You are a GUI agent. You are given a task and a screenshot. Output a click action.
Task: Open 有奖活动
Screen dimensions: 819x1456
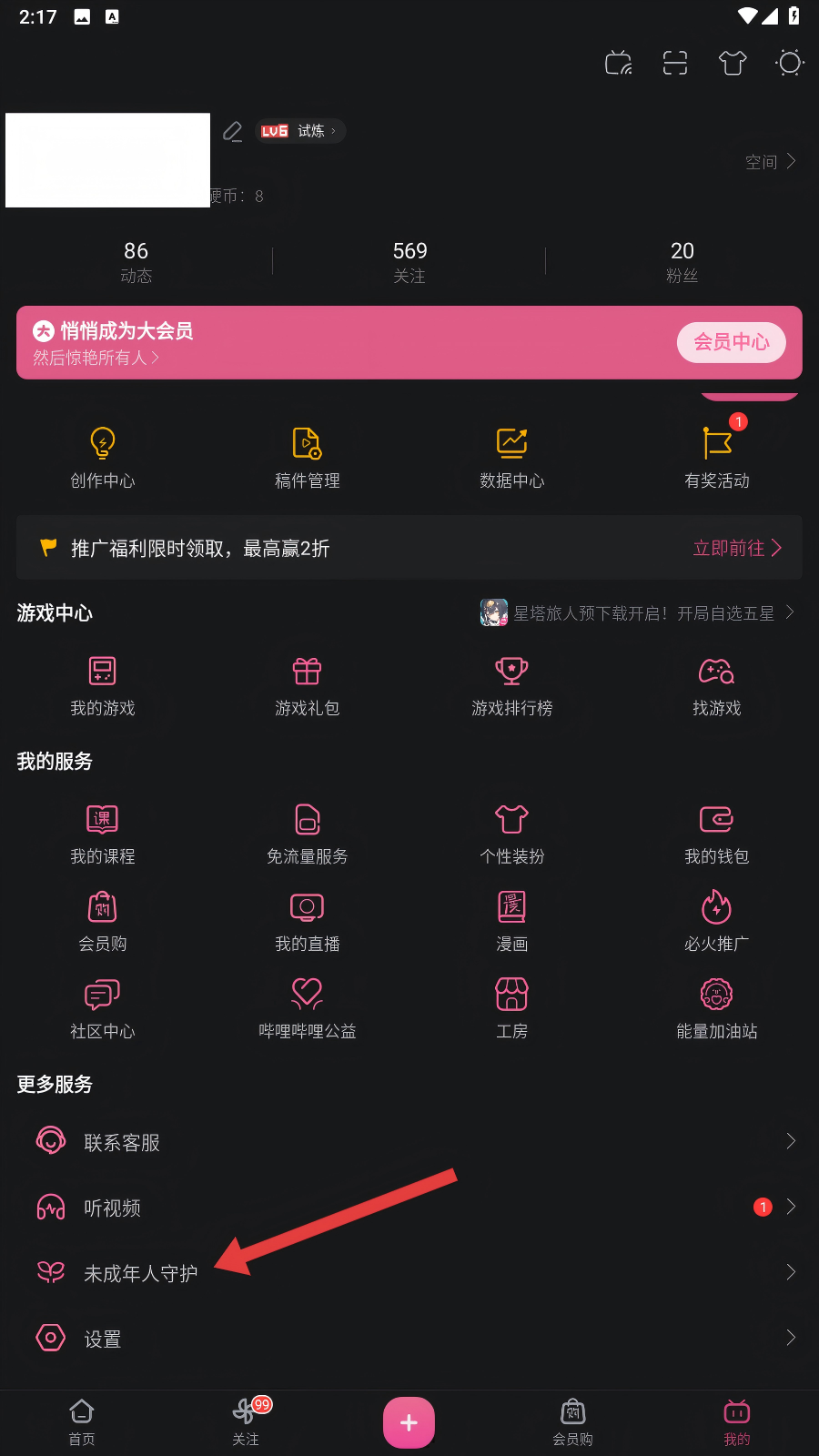coord(717,458)
